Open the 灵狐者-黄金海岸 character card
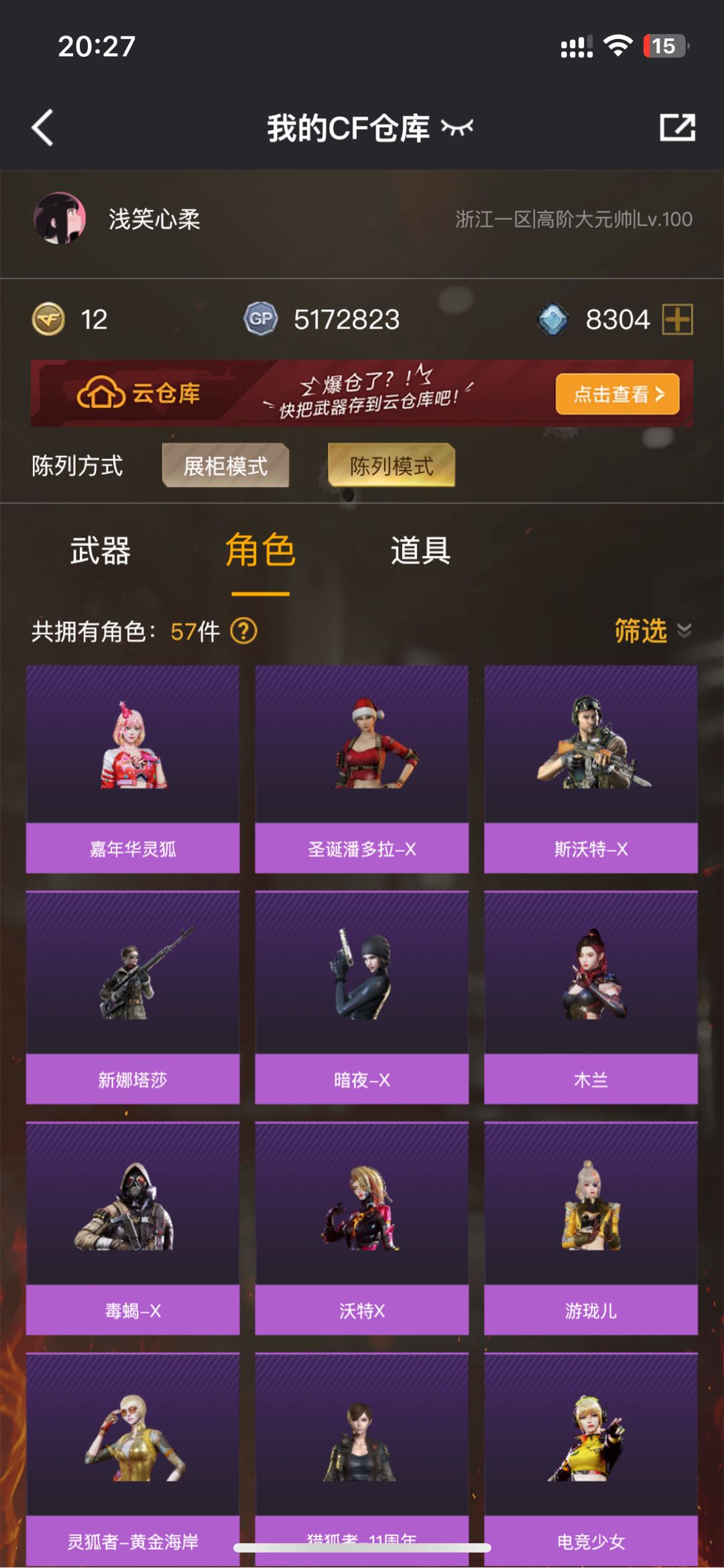The height and width of the screenshot is (1568, 724). 133,1459
